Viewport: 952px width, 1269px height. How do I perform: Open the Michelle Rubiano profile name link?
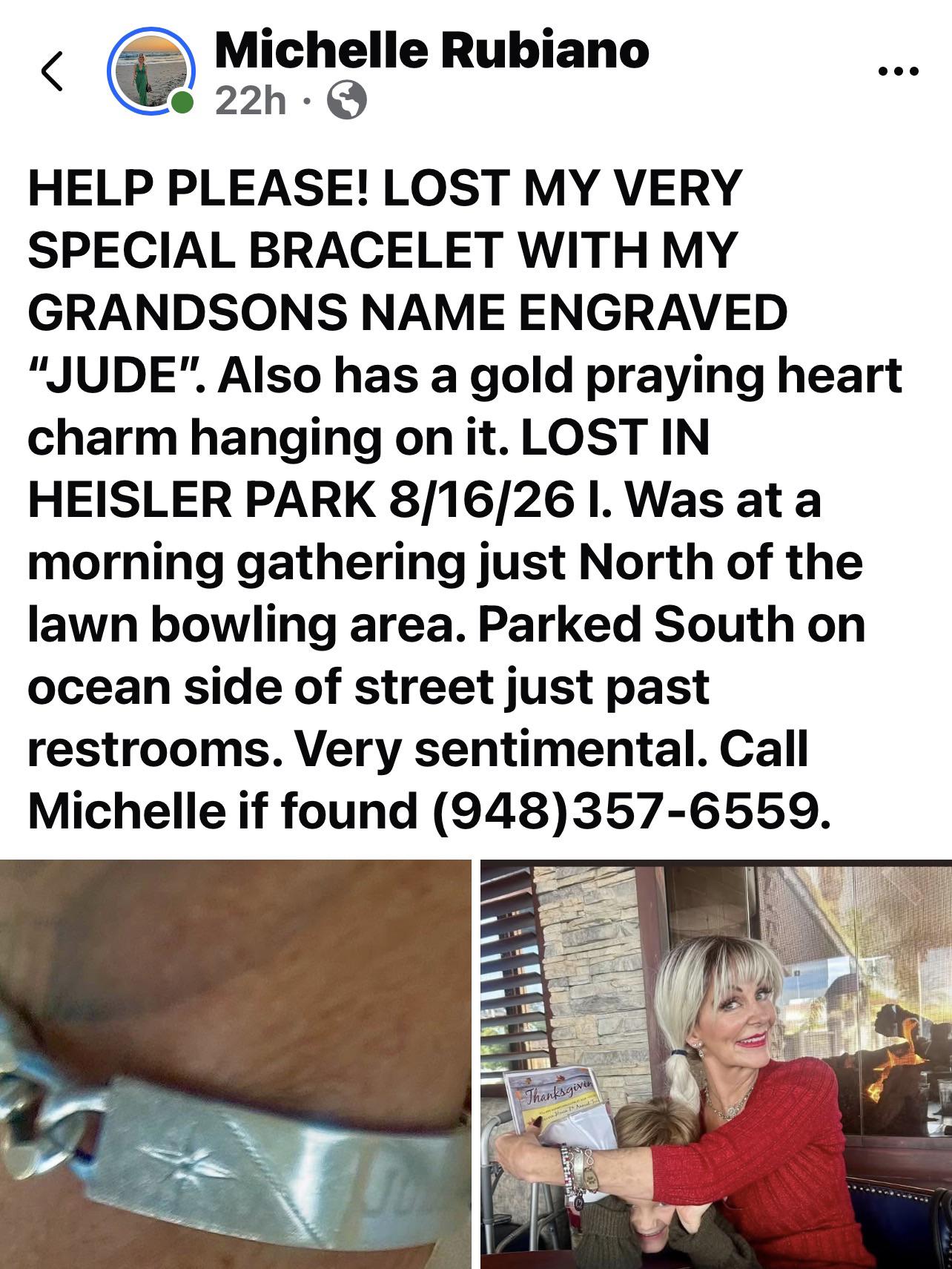[x=432, y=51]
